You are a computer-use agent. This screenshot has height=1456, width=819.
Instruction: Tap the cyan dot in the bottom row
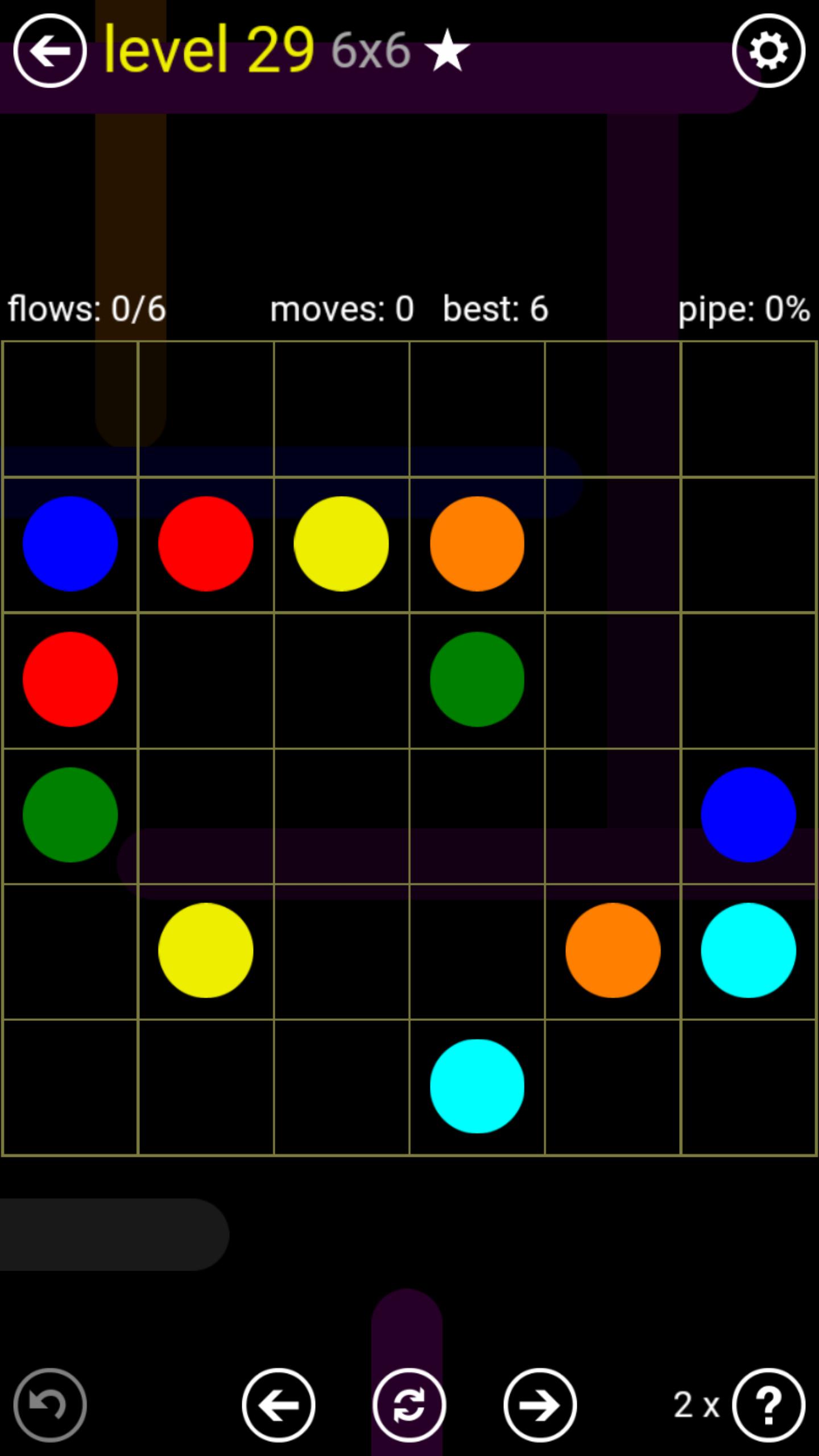[x=477, y=1086]
